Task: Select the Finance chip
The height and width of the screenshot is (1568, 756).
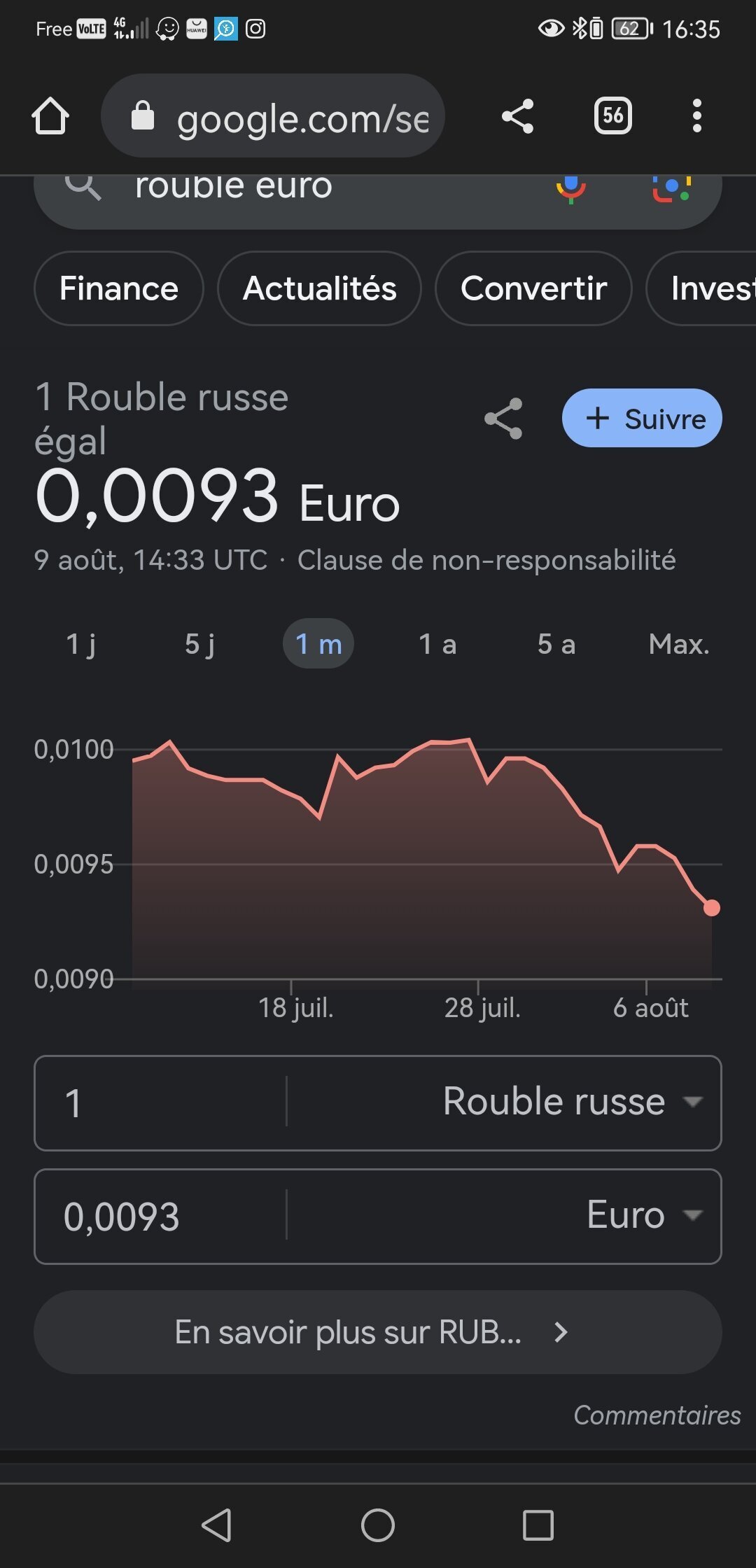Action: point(119,288)
